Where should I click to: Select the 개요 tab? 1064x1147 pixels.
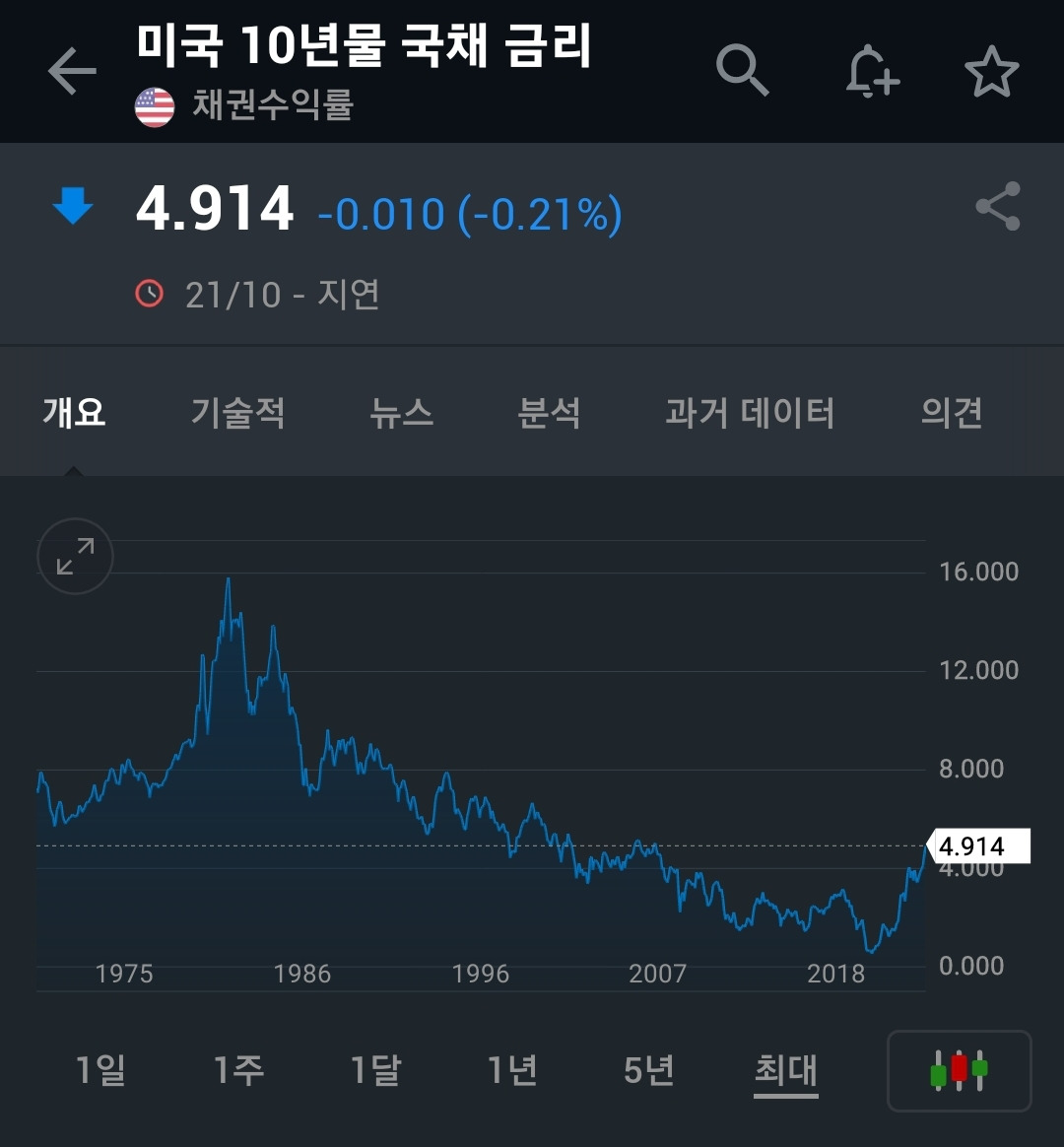74,413
